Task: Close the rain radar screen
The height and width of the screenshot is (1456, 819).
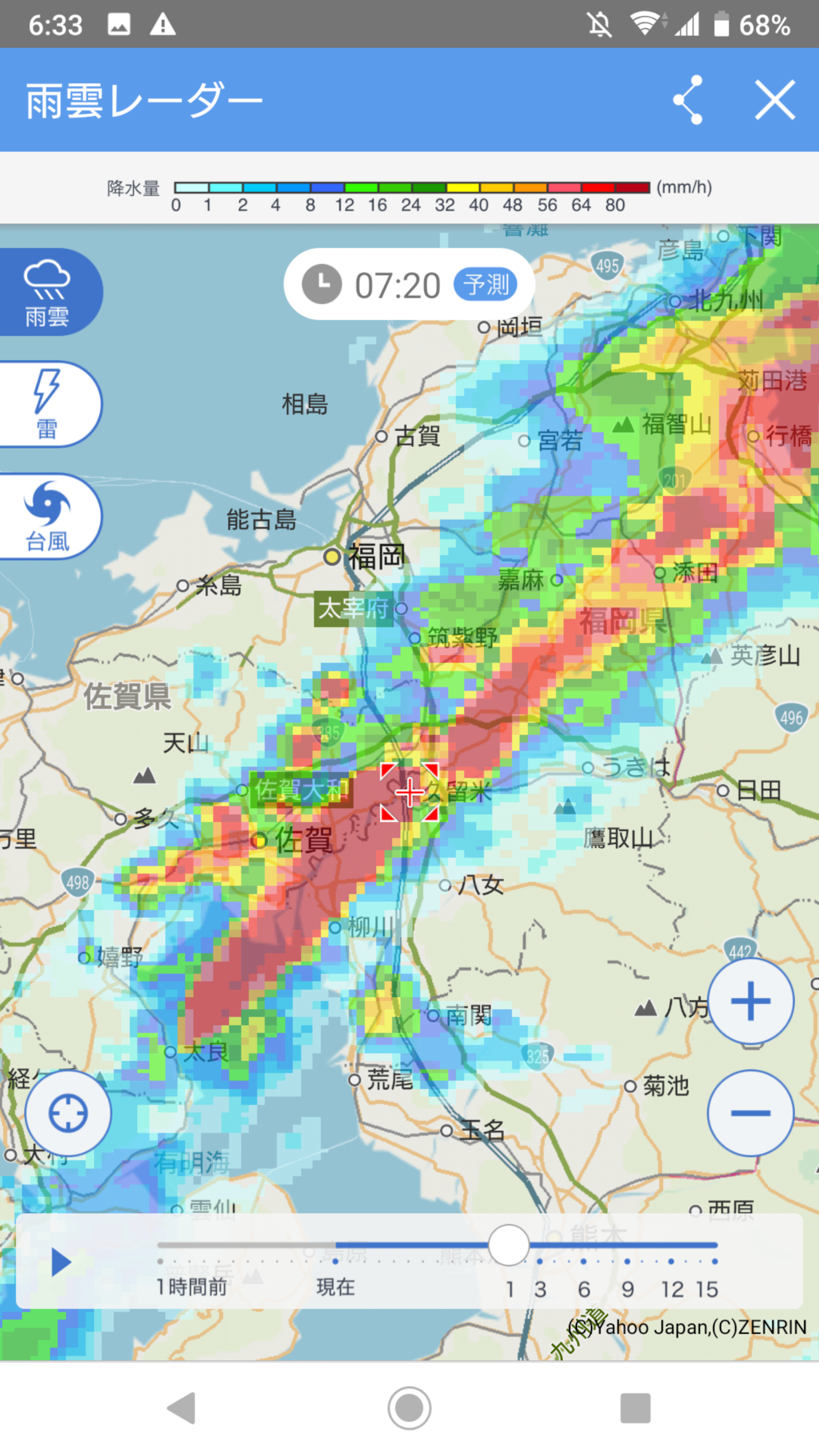Action: tap(775, 100)
